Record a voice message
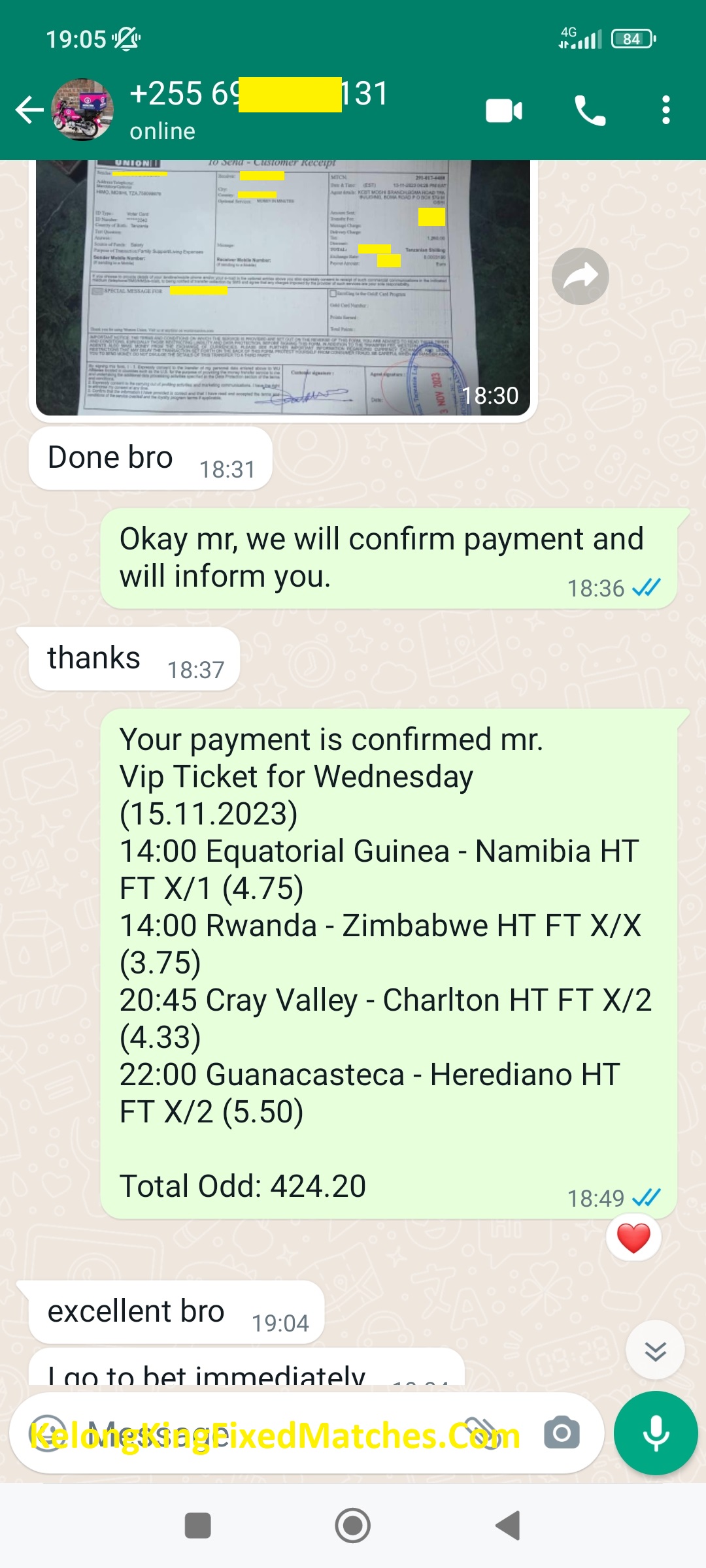 656,1433
